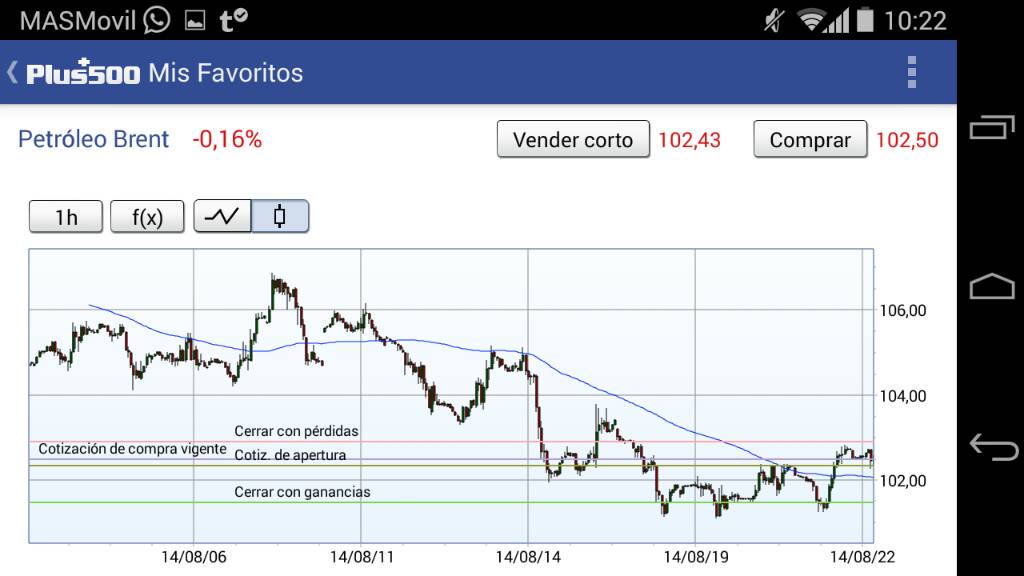The height and width of the screenshot is (576, 1024).
Task: Open the overflow menu
Action: click(910, 72)
